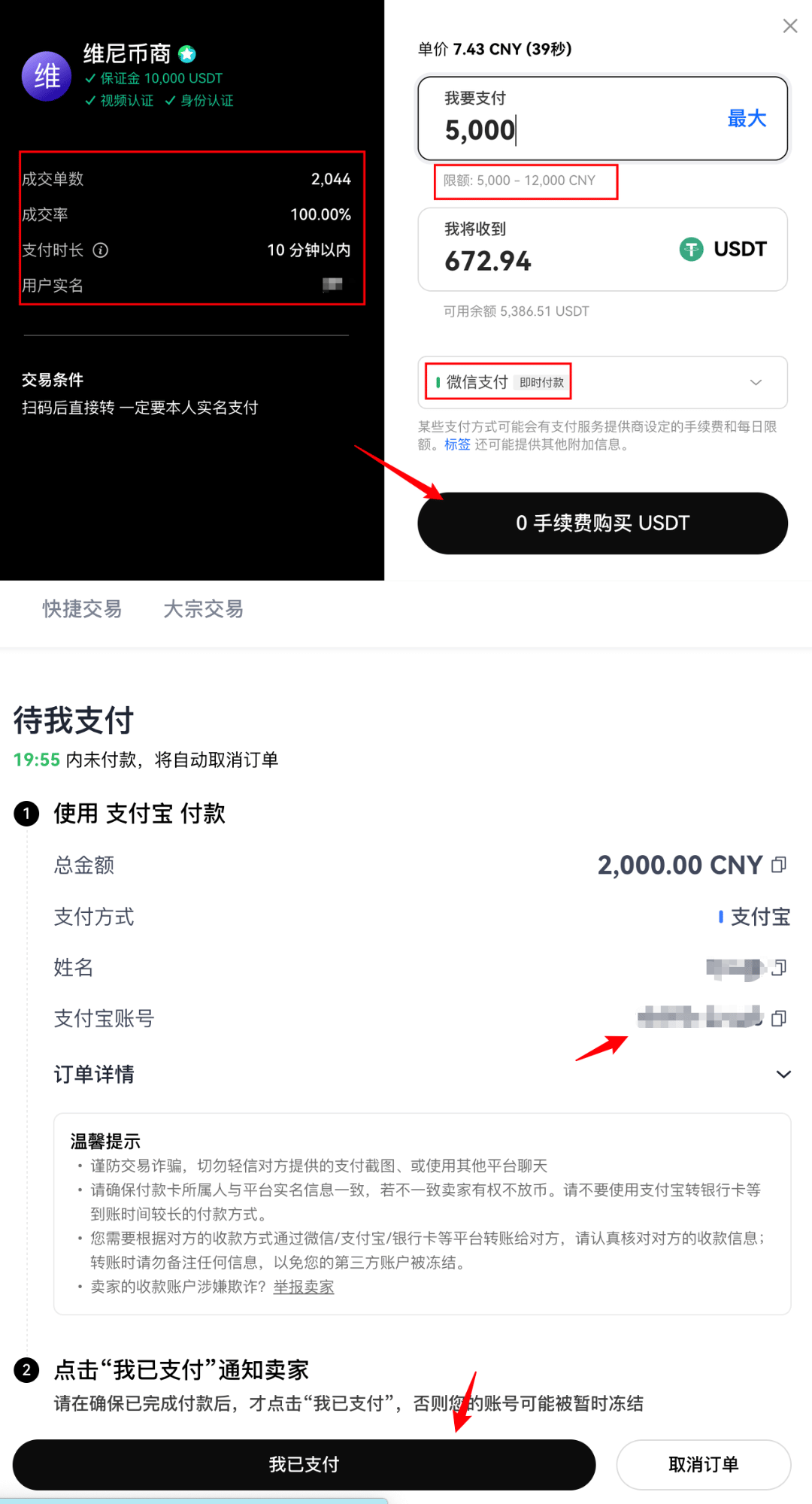Confirm payment with 我已支付
The image size is (812, 1504).
304,1464
